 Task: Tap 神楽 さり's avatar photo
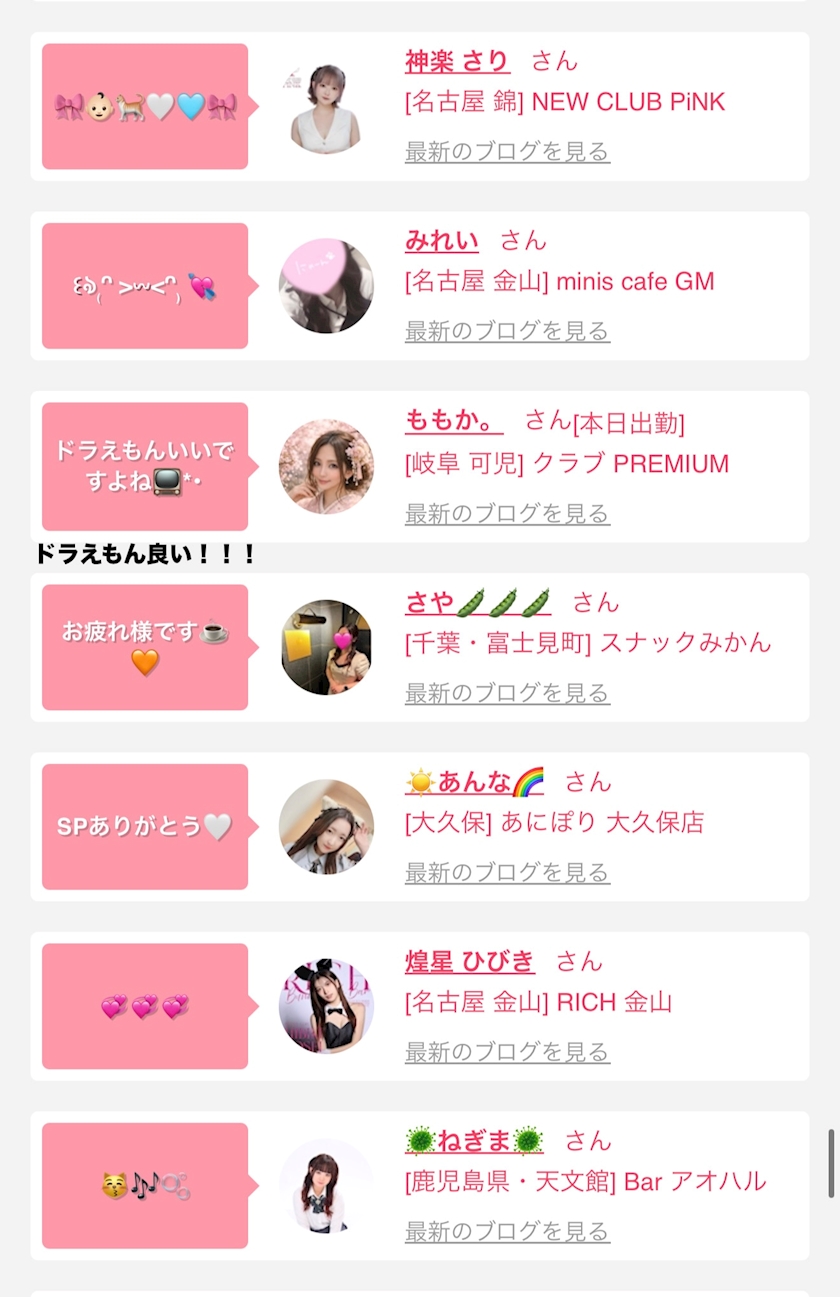(326, 107)
